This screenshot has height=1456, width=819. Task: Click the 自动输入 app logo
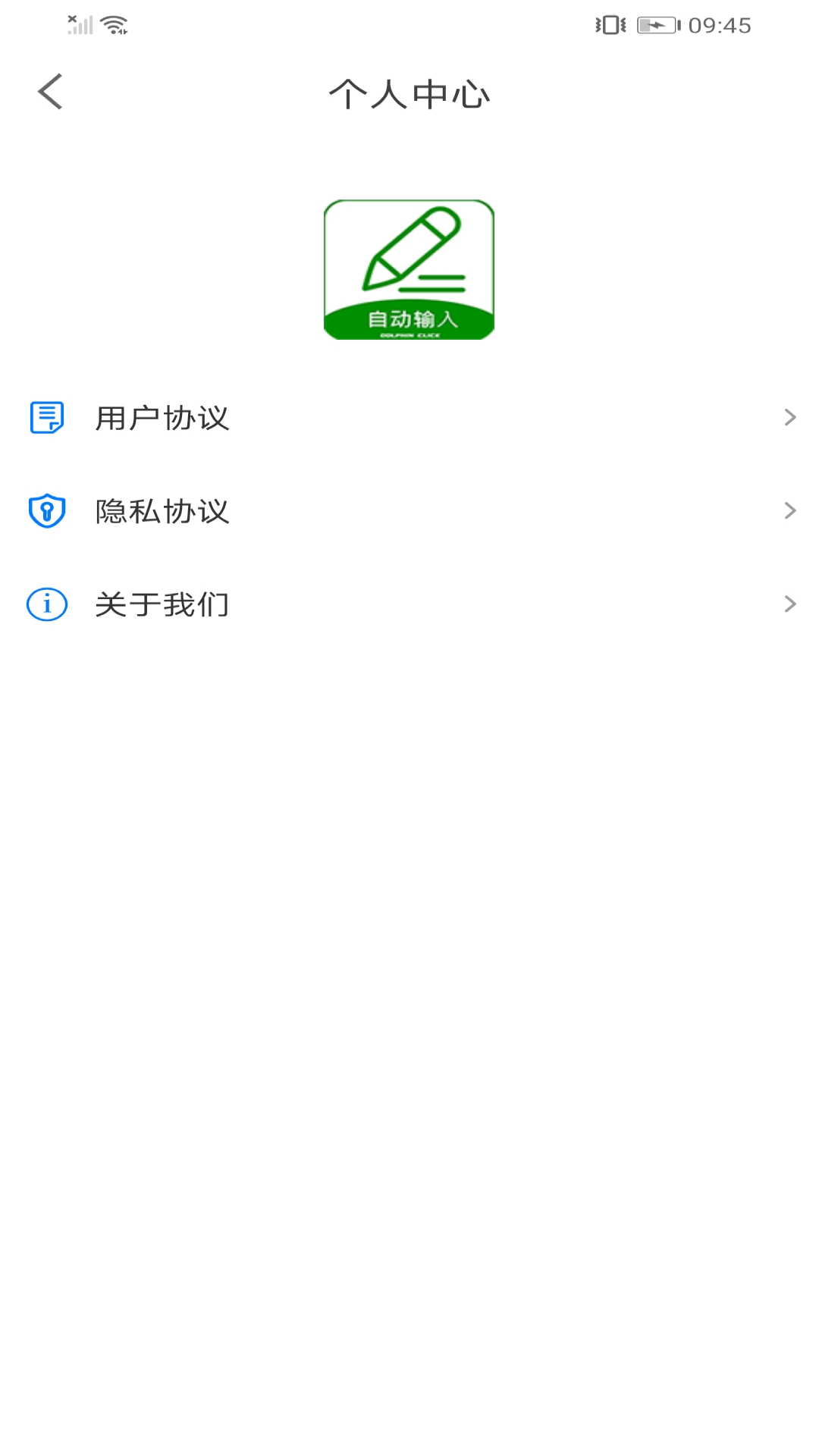point(409,268)
